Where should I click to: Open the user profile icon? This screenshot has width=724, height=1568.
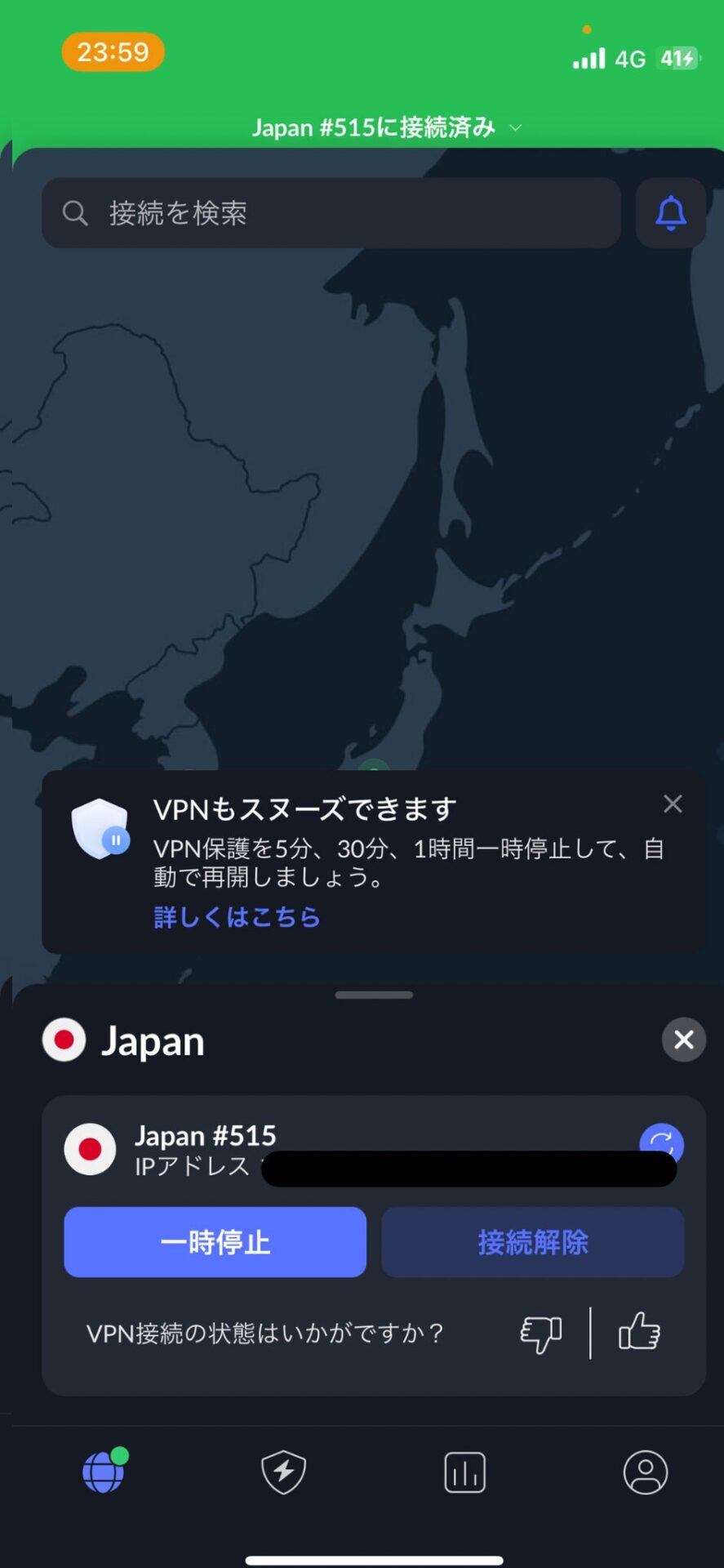point(645,1472)
